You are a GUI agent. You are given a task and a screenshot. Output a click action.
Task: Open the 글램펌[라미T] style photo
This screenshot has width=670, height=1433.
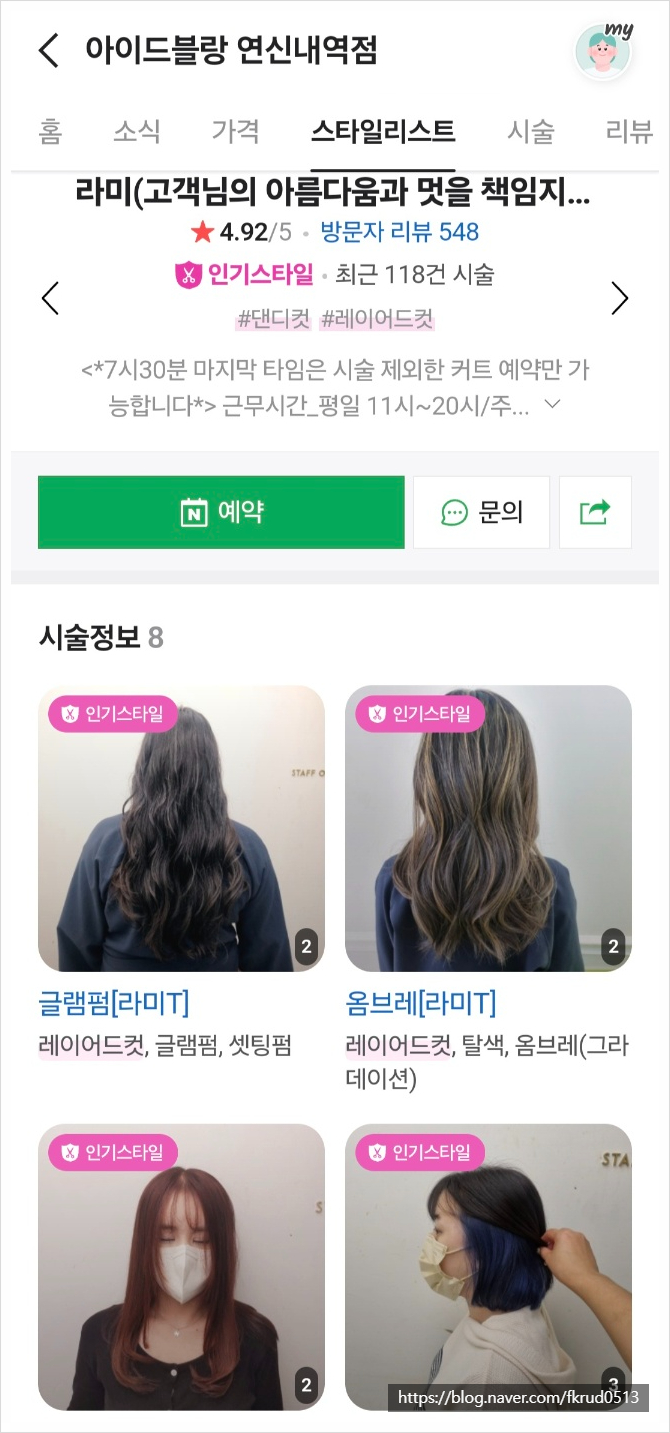(181, 828)
